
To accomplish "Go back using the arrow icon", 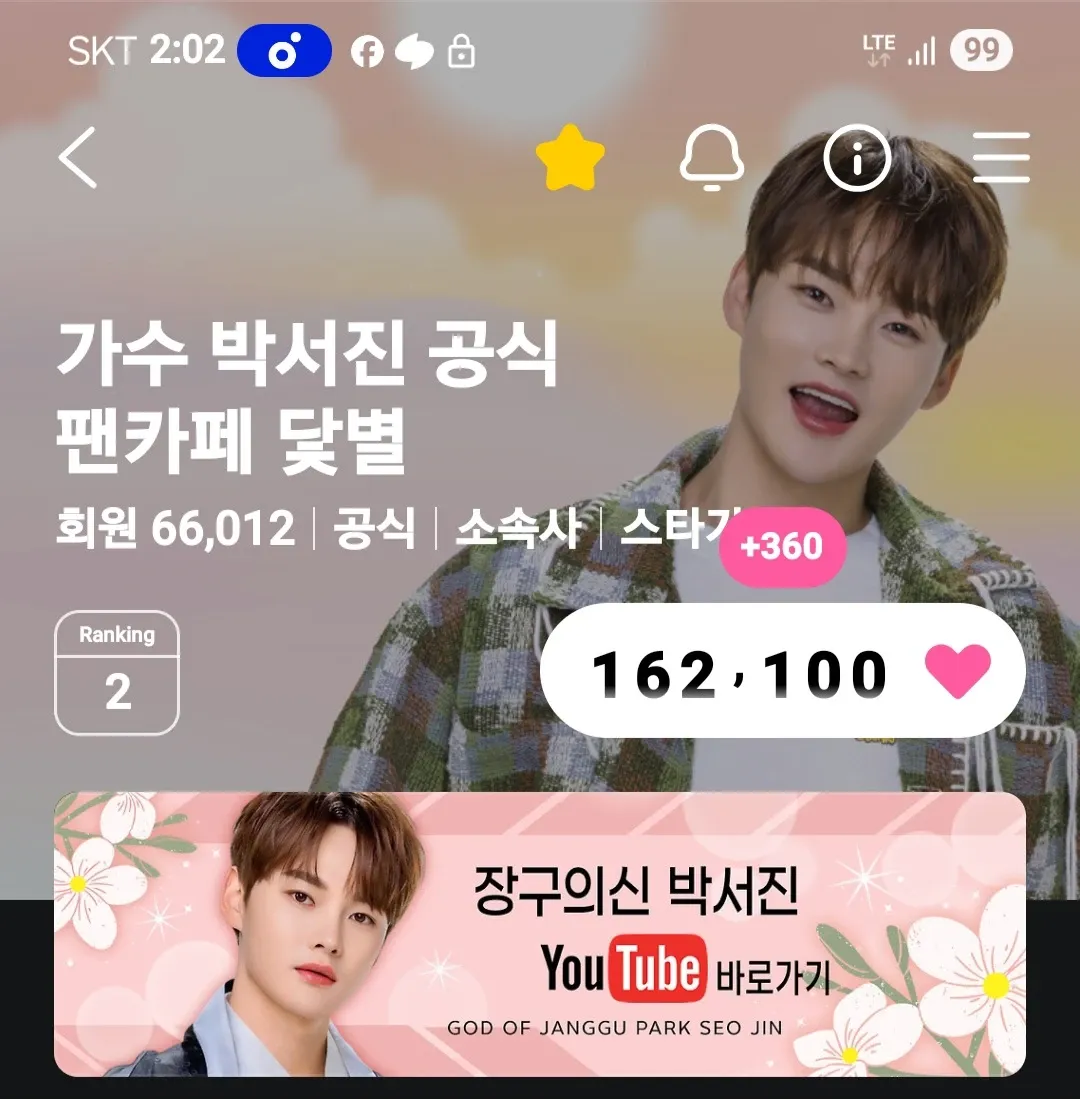I will point(78,158).
